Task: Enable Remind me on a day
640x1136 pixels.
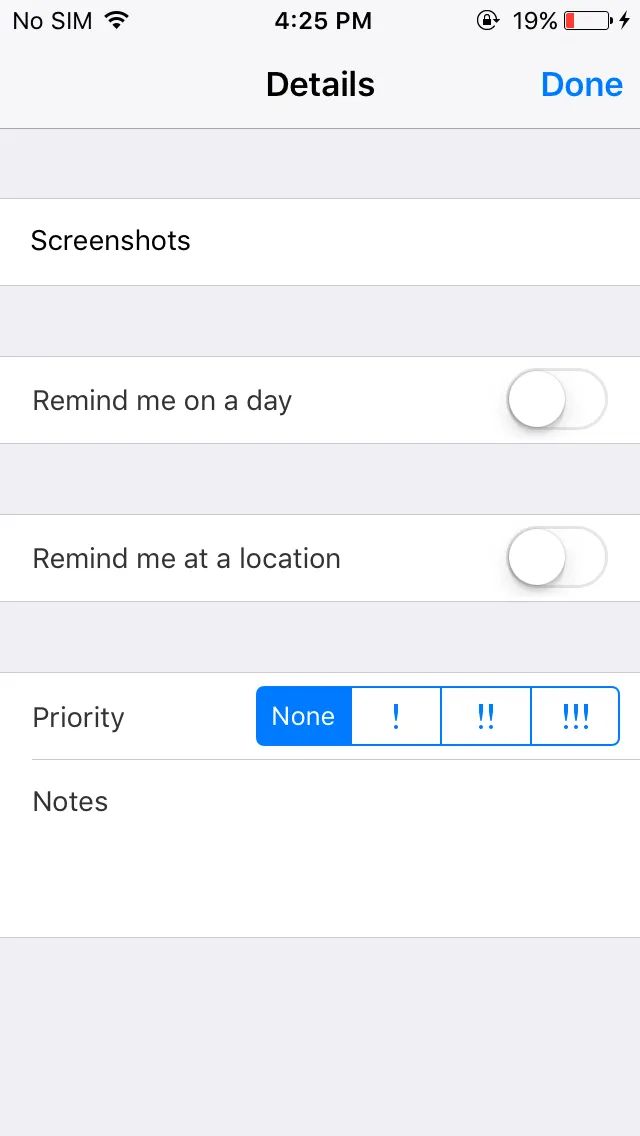Action: click(x=556, y=400)
